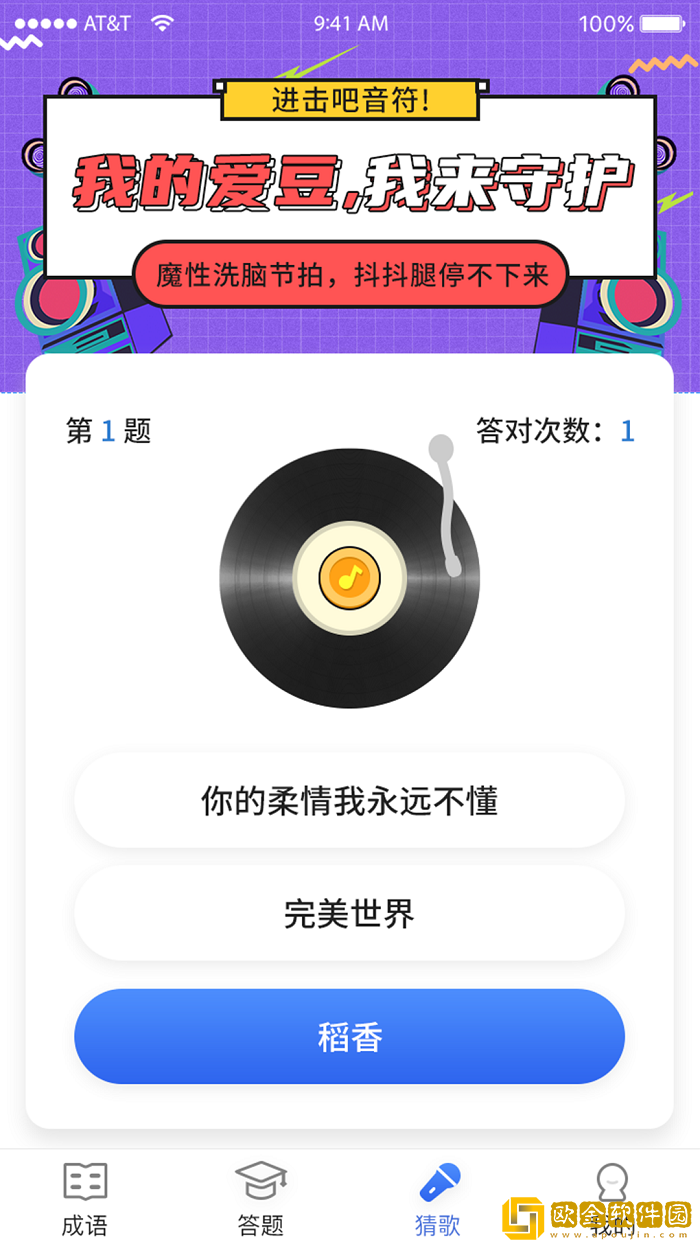Select 完美世界 as the song answer
This screenshot has height=1244, width=700.
pyautogui.click(x=349, y=914)
